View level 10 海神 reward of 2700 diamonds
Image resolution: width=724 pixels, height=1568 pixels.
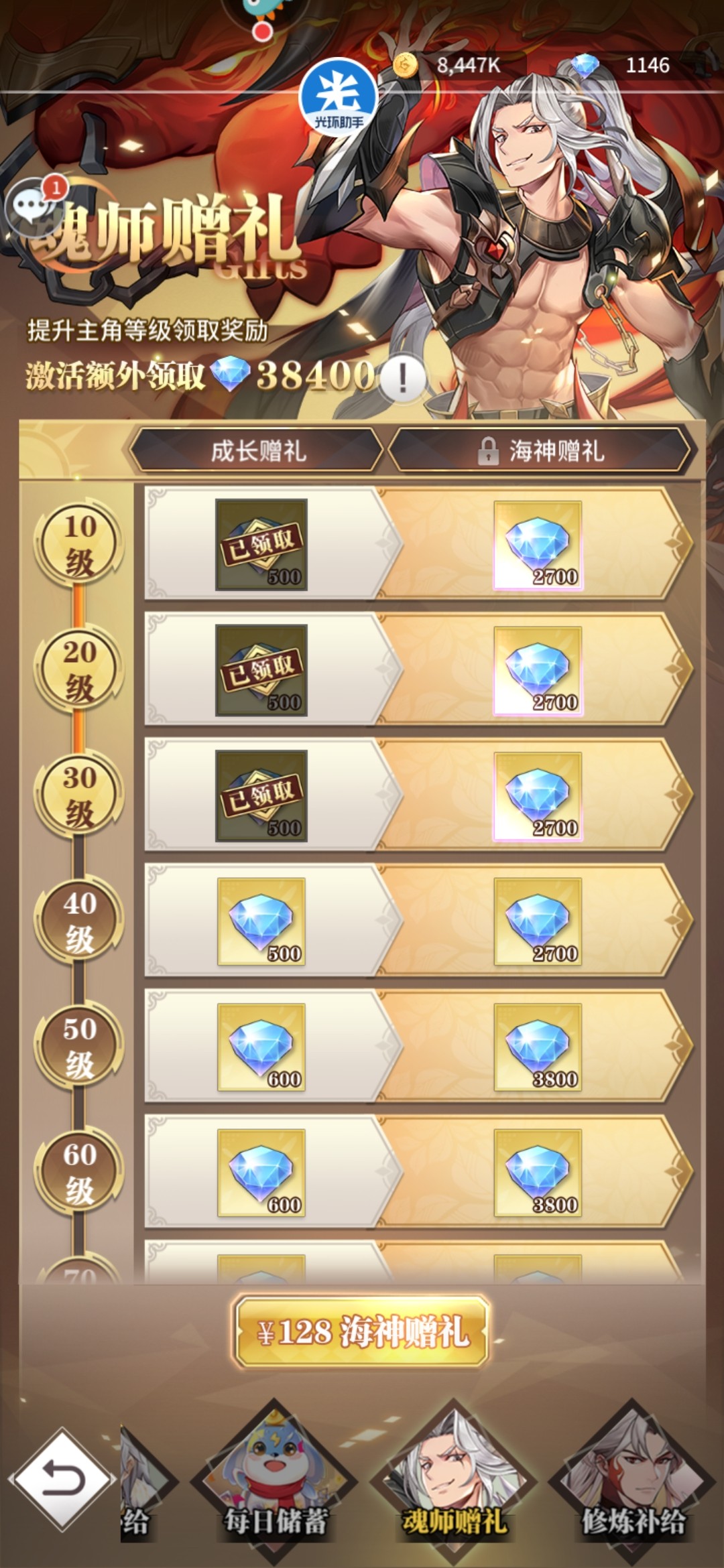538,545
